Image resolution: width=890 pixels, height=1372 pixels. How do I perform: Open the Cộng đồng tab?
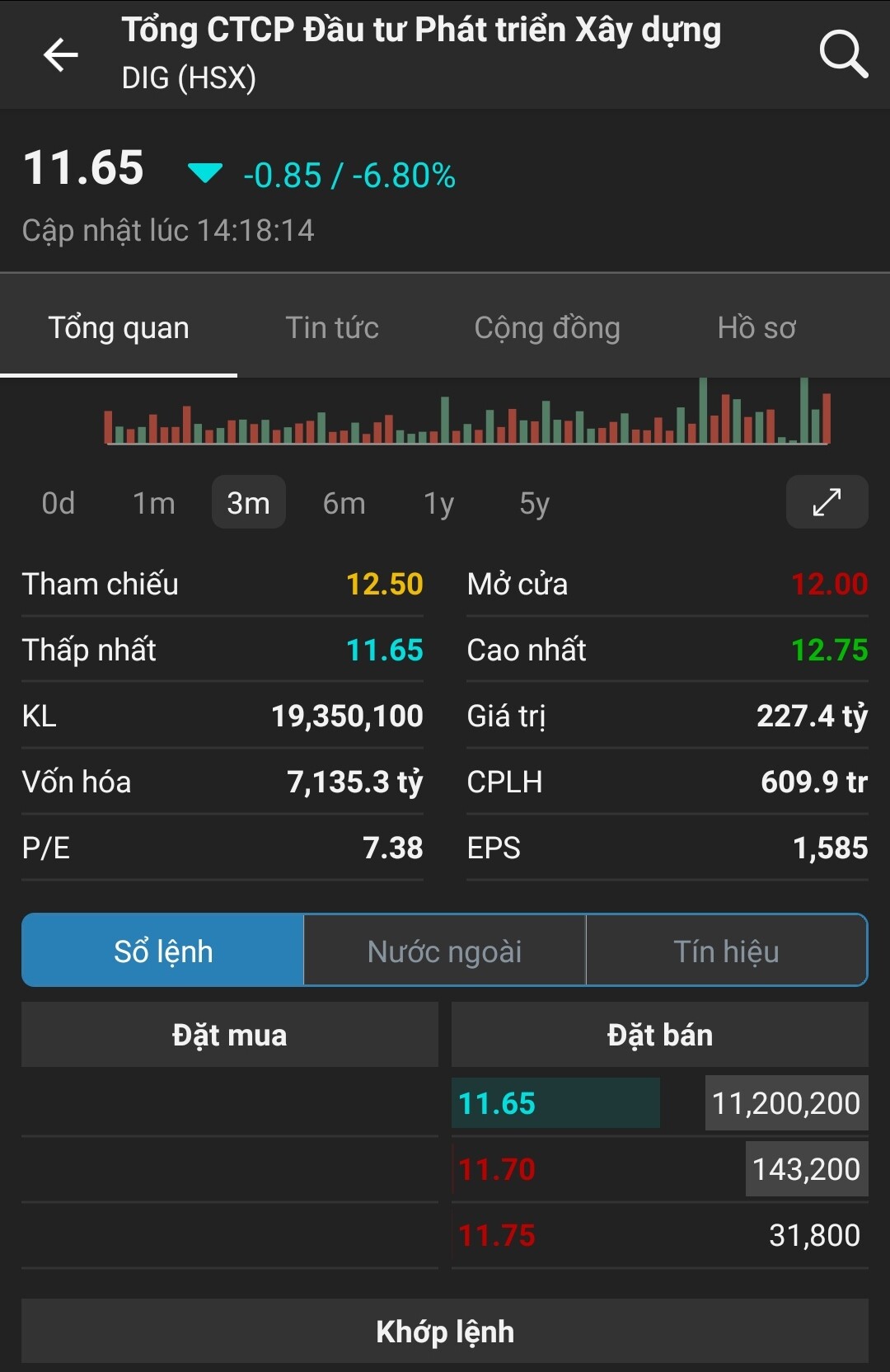click(547, 328)
